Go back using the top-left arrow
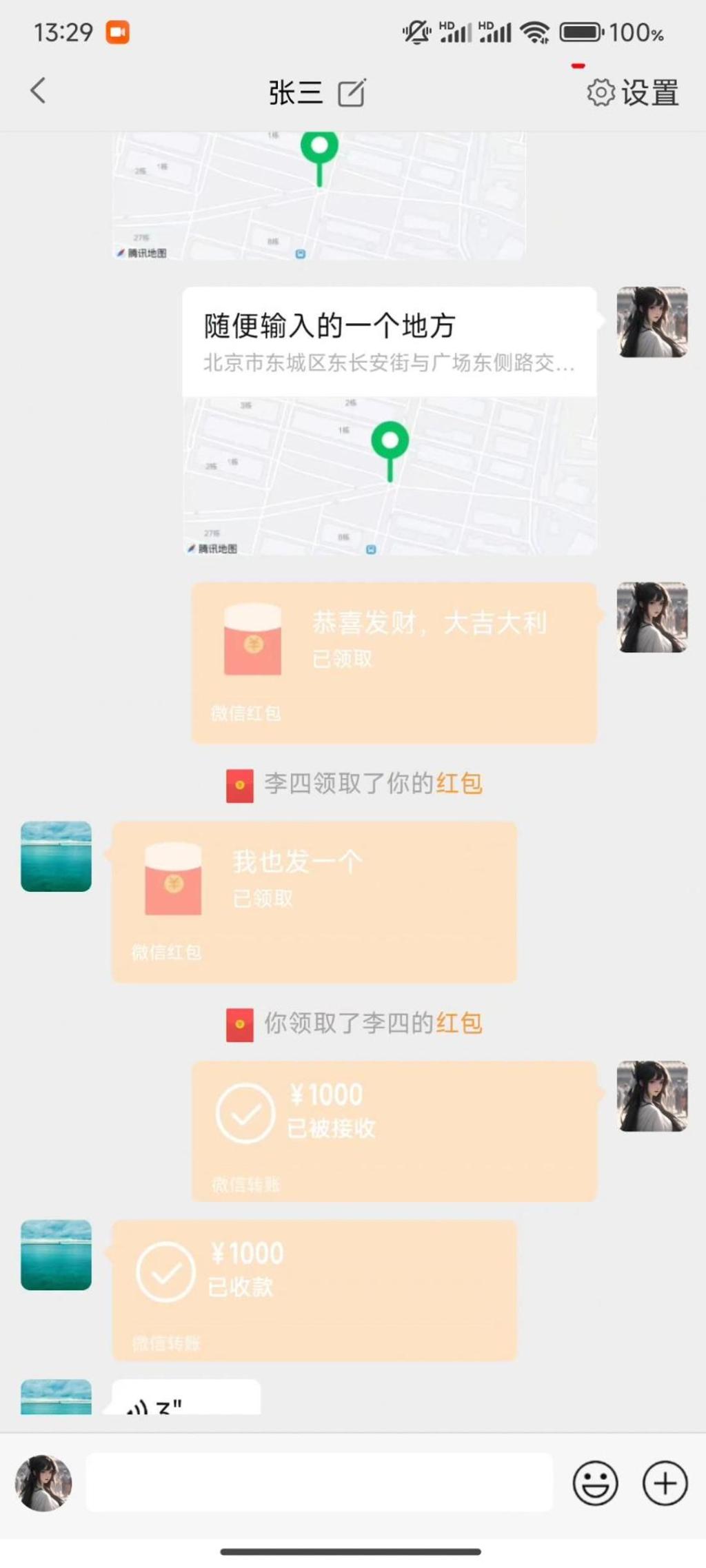Viewport: 706px width, 1568px height. click(x=39, y=91)
